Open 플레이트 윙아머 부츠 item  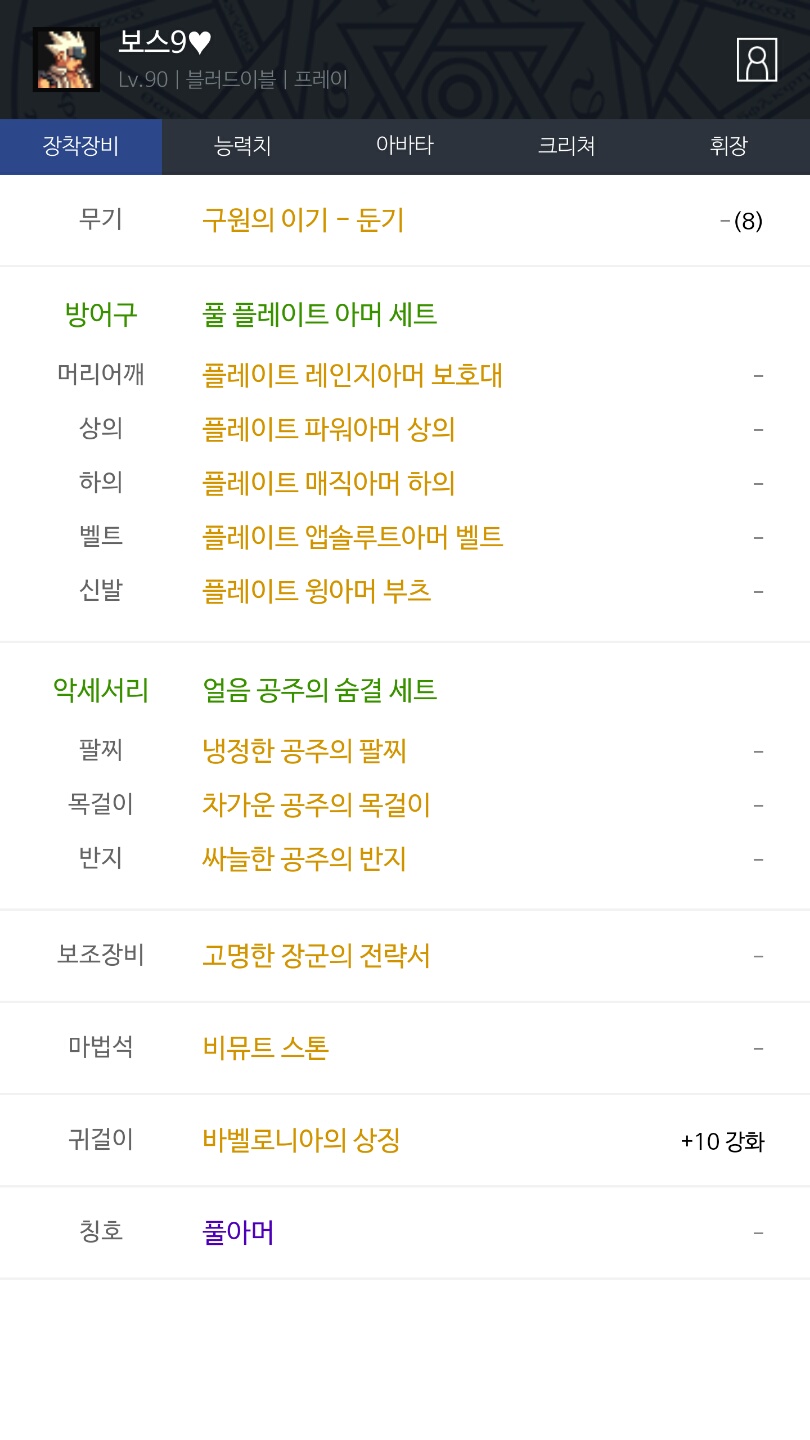point(317,591)
